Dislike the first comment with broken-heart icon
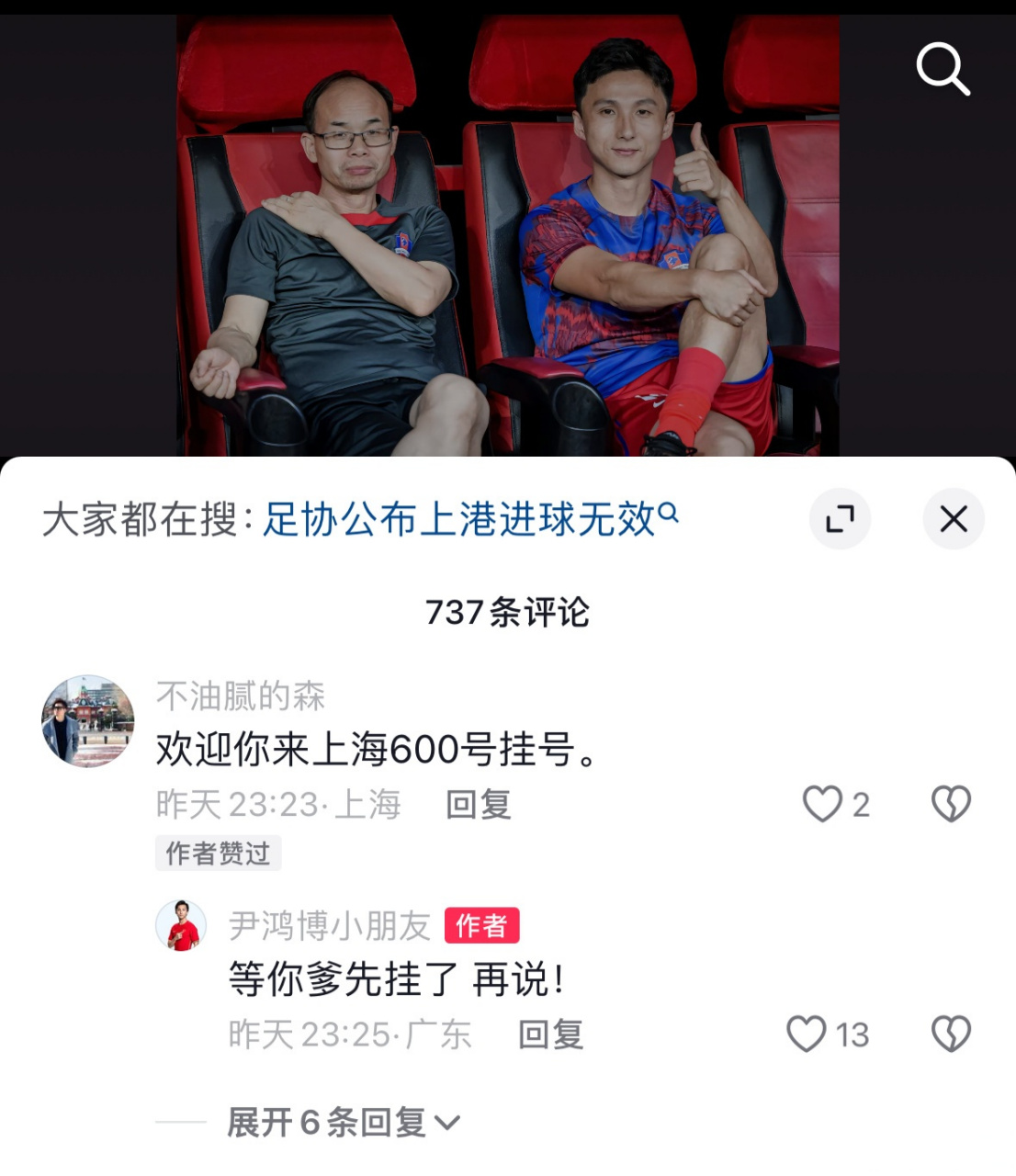Screen dimensions: 1016x1176 click(x=952, y=805)
